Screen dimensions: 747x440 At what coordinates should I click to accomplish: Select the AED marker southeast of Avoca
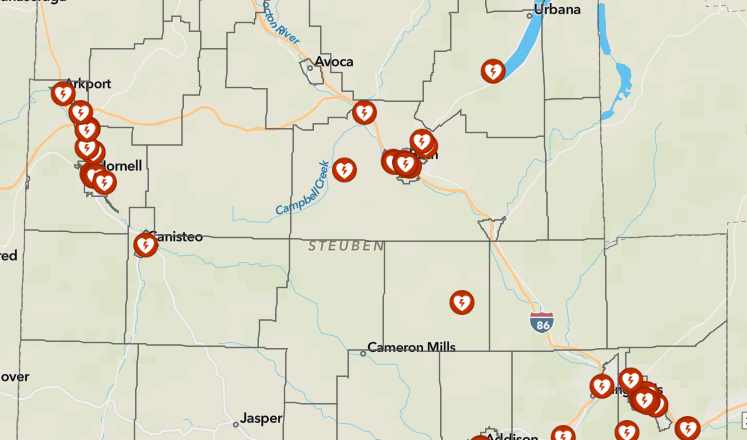tap(364, 112)
